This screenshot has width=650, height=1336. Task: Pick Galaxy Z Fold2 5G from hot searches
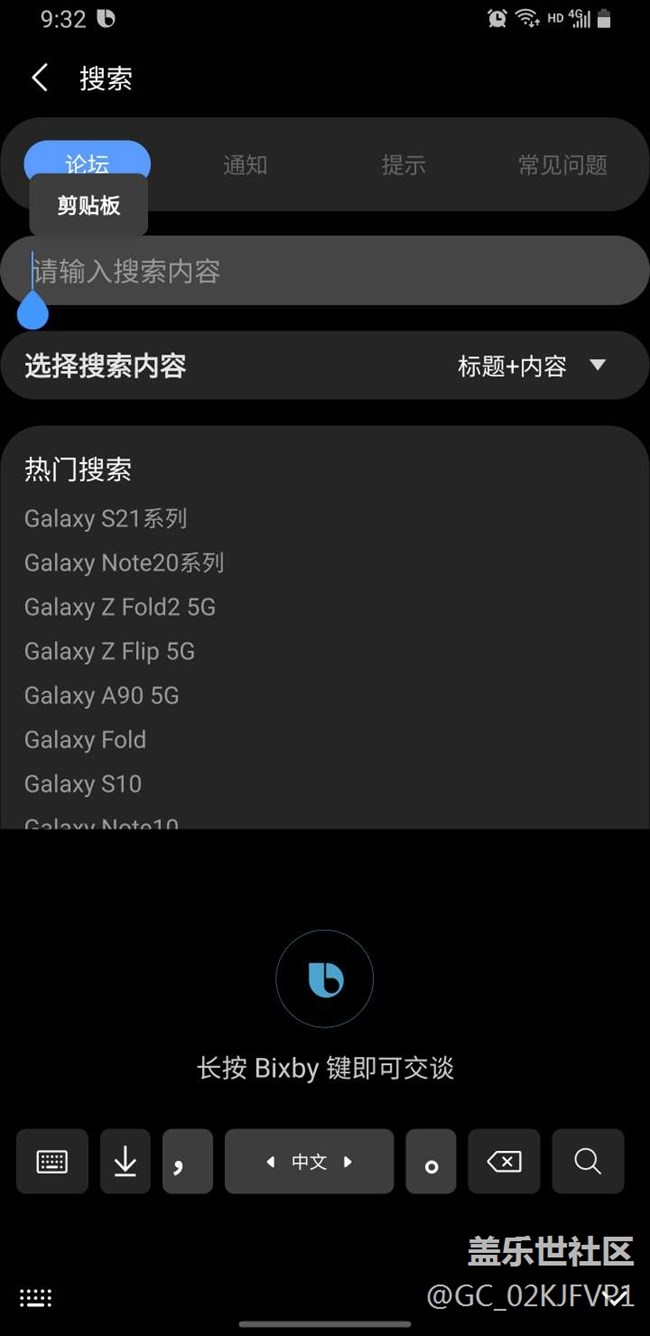(120, 607)
